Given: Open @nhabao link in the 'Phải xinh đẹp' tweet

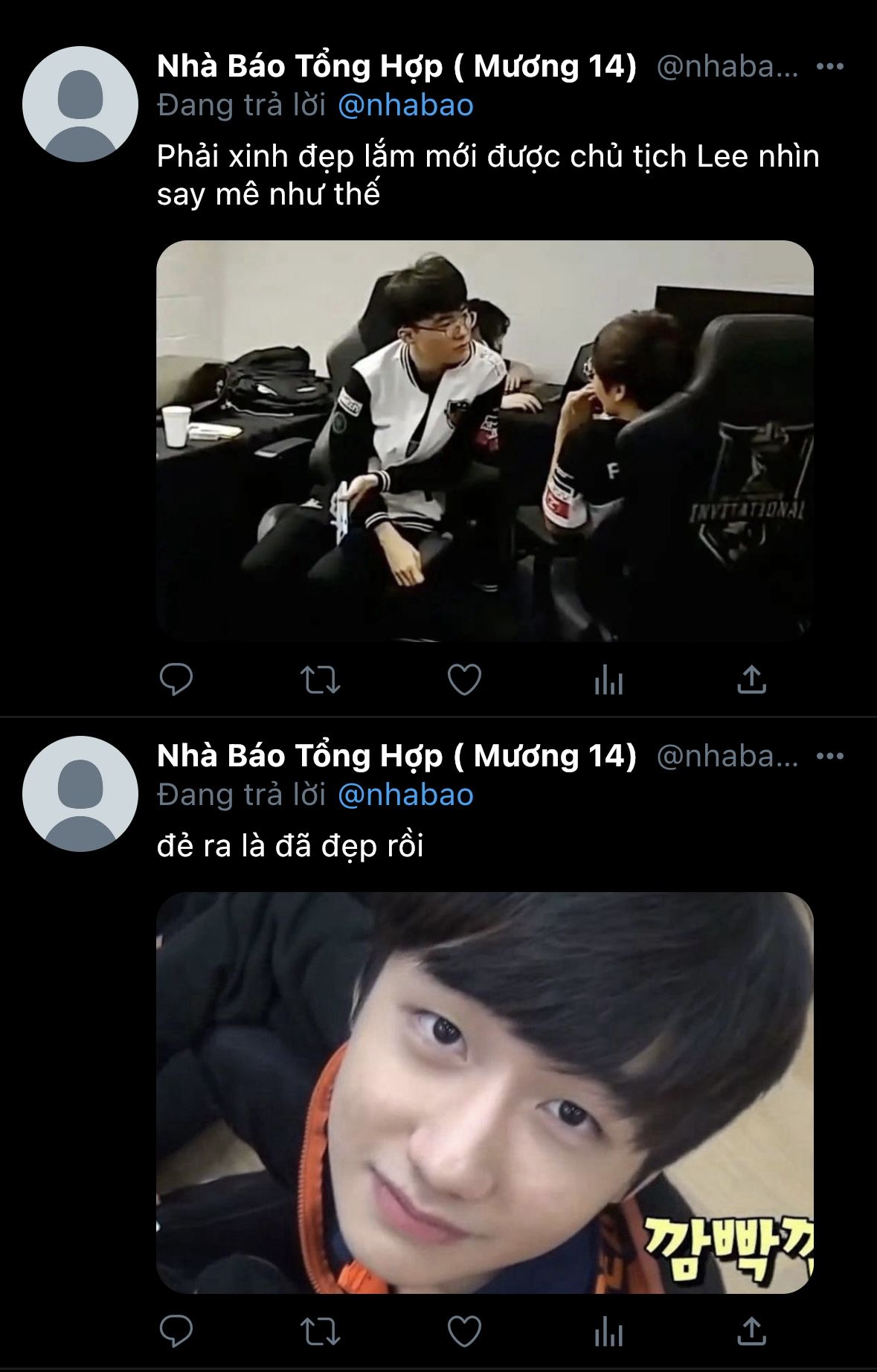Looking at the screenshot, I should [405, 105].
